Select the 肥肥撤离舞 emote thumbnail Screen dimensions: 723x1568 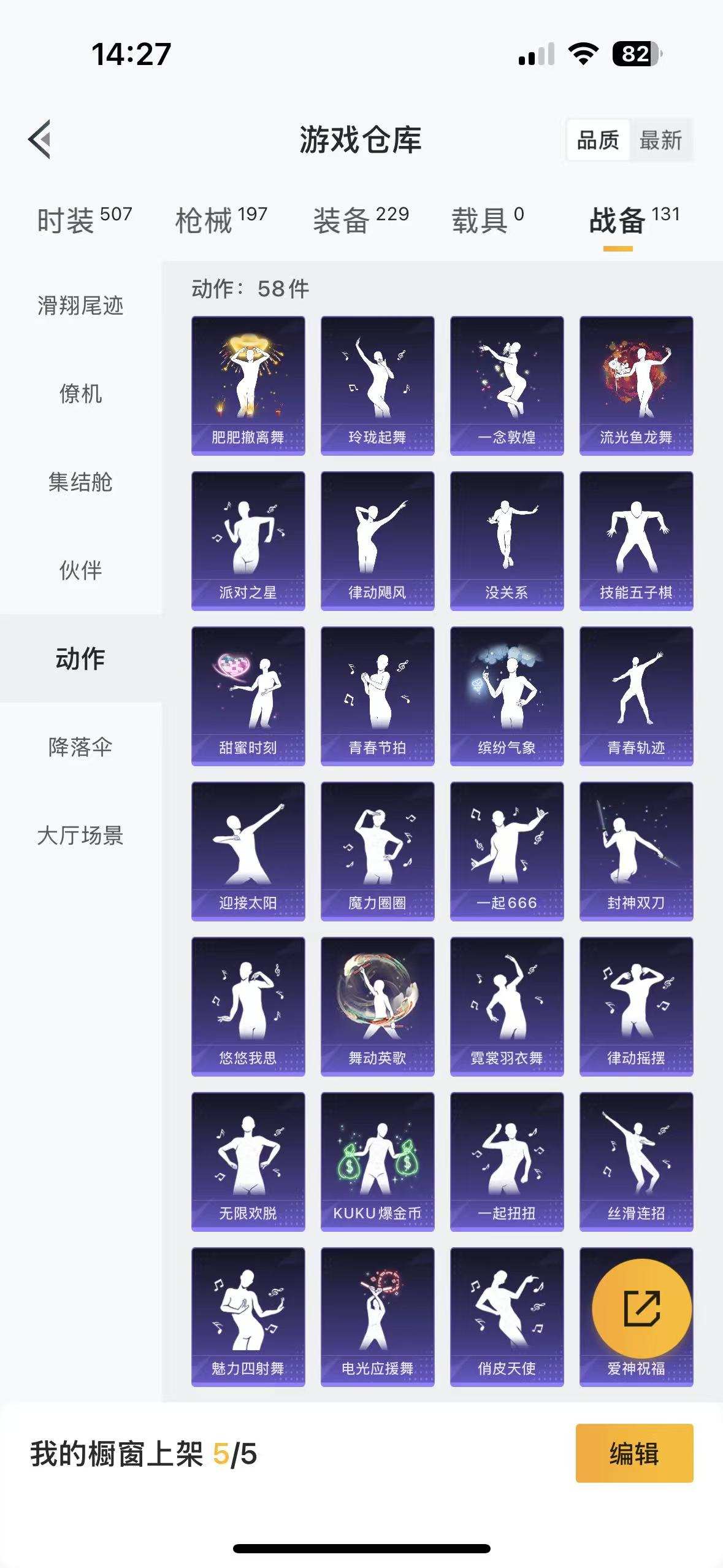coord(247,383)
